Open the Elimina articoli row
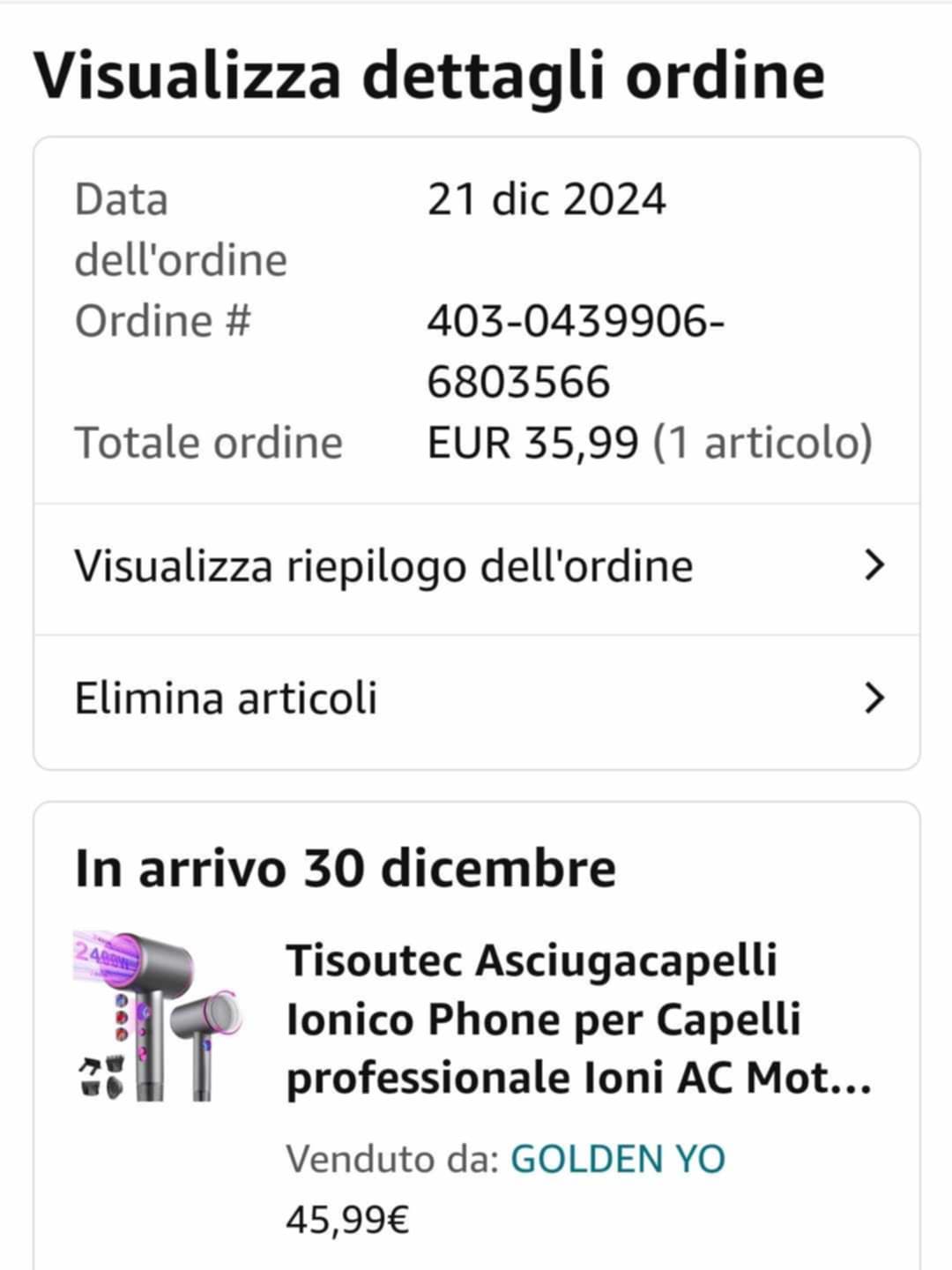Viewport: 952px width, 1270px height. coord(476,698)
